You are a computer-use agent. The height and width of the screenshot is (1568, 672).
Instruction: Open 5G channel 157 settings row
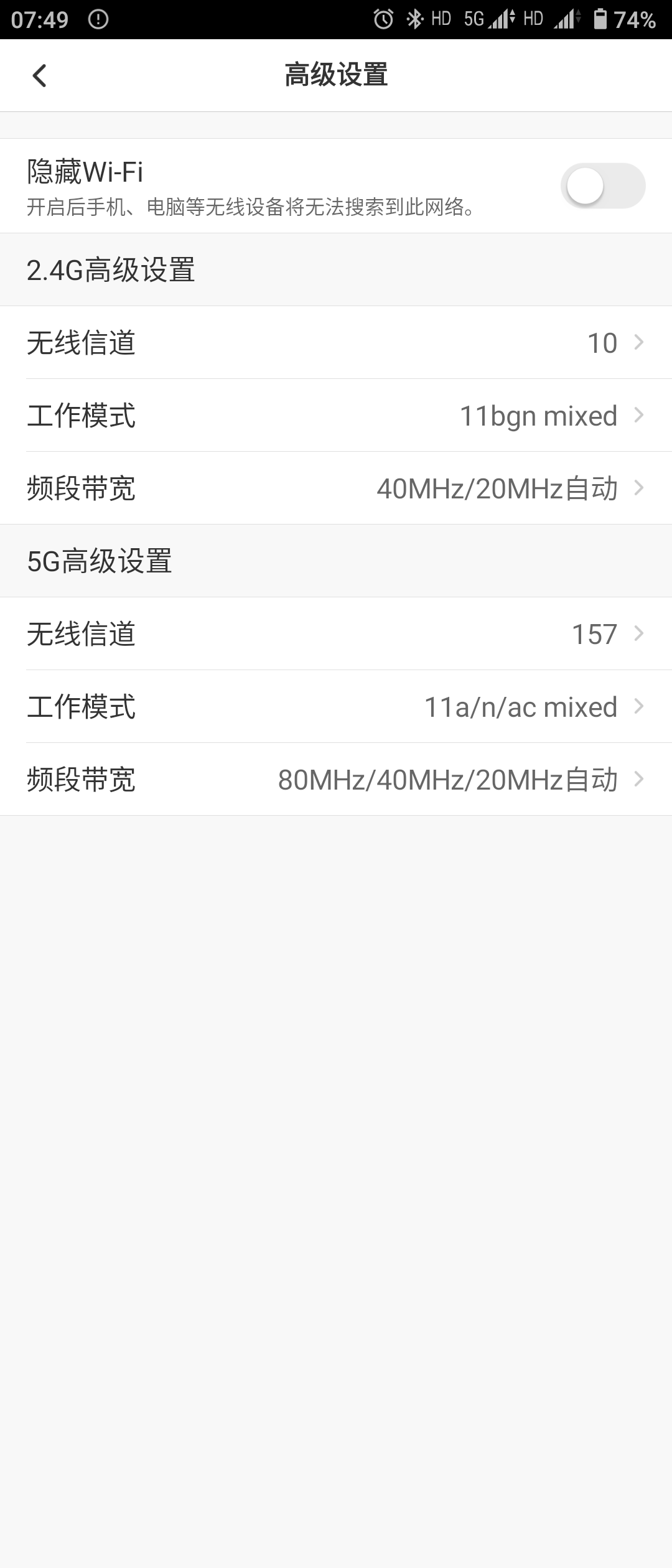(x=336, y=633)
